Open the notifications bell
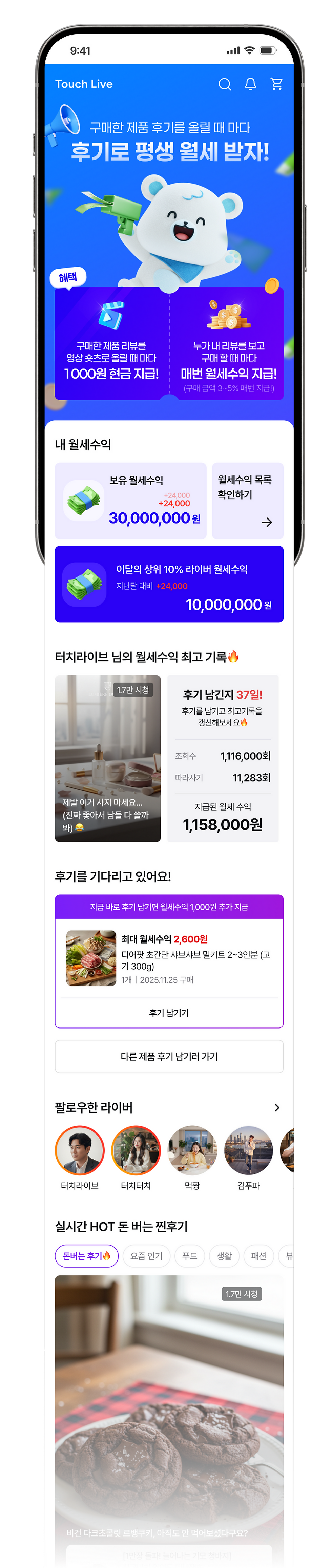The image size is (332, 1568). click(250, 84)
